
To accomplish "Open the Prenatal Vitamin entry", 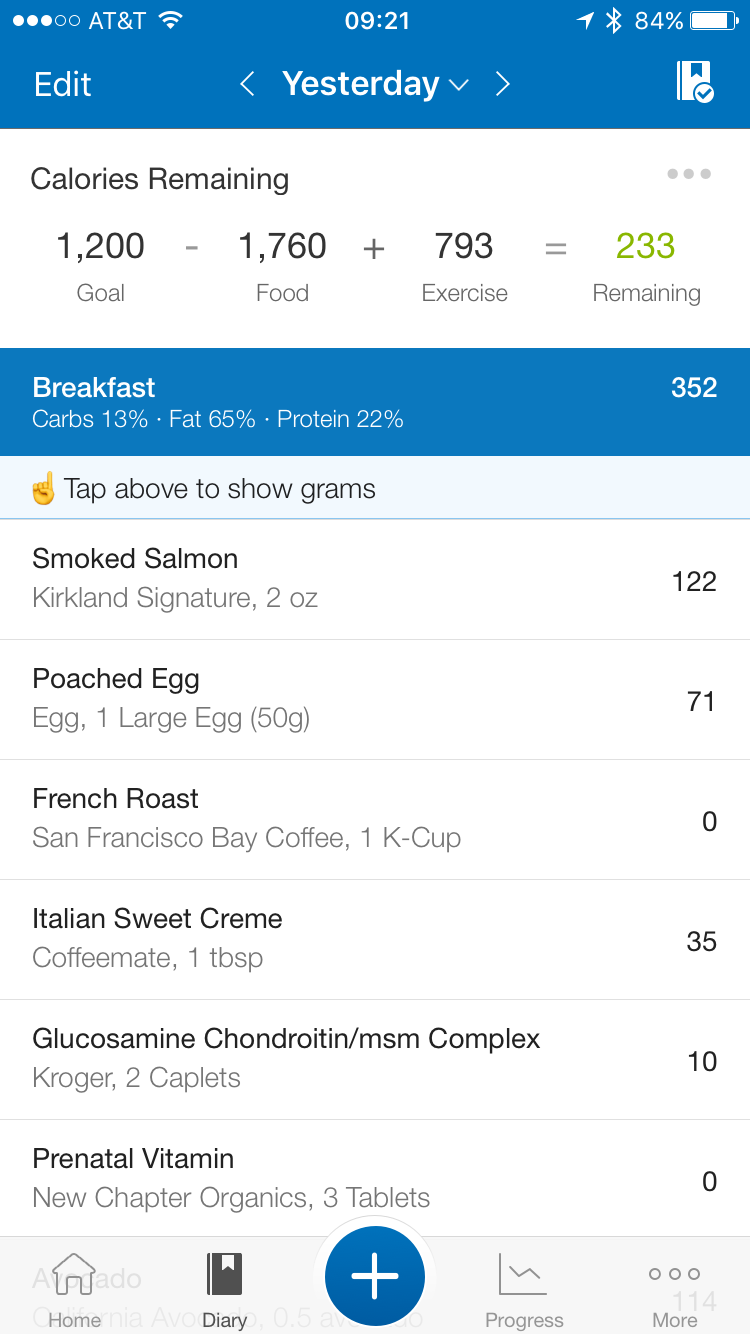I will click(375, 1178).
